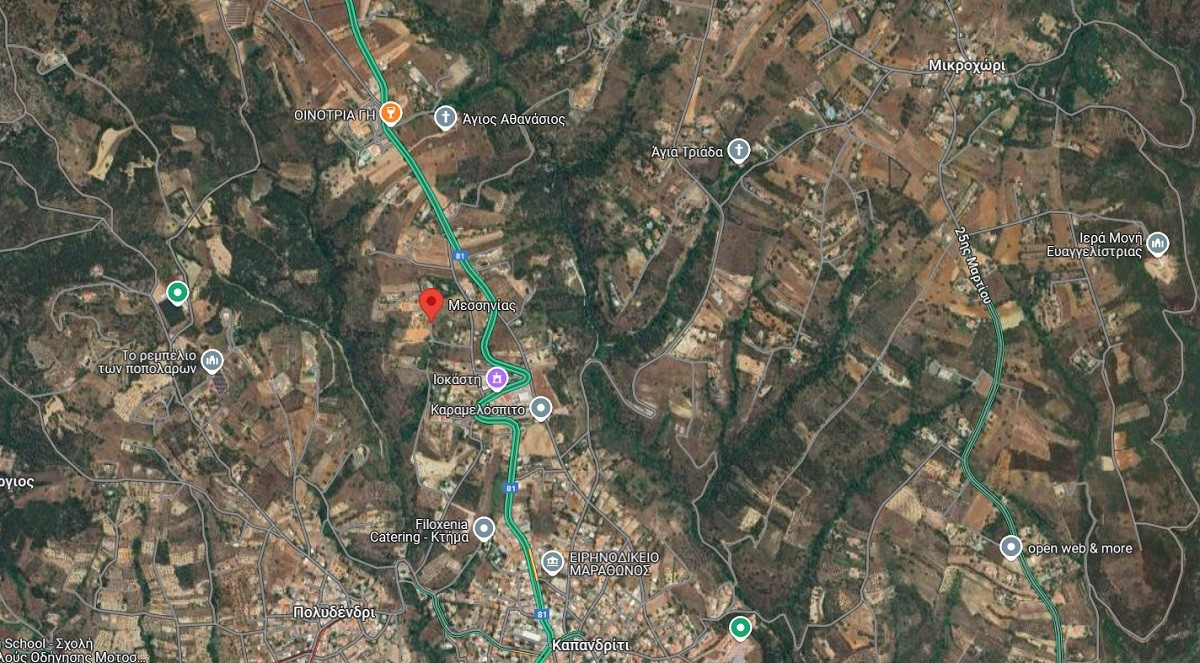
Task: Tap the Καραμελόσπιτο place pin
Action: coord(541,408)
